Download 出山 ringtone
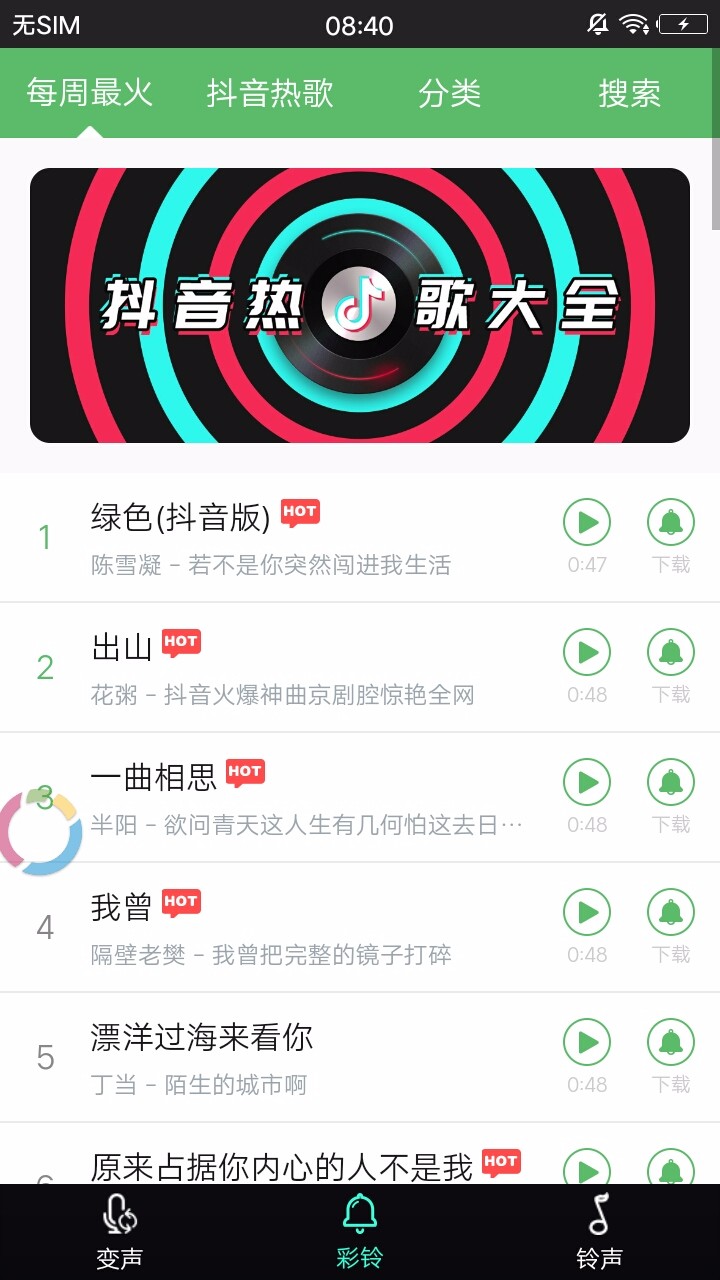Screen dimensions: 720x1280 (x=671, y=652)
